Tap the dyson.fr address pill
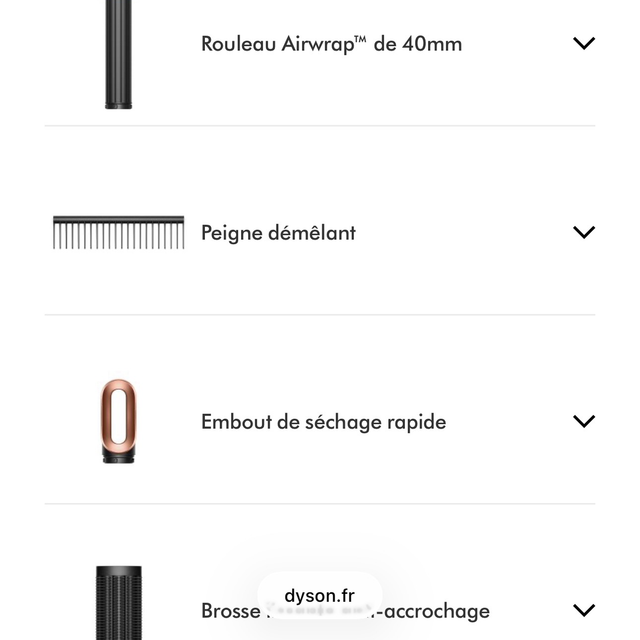This screenshot has width=640, height=640. point(319,596)
